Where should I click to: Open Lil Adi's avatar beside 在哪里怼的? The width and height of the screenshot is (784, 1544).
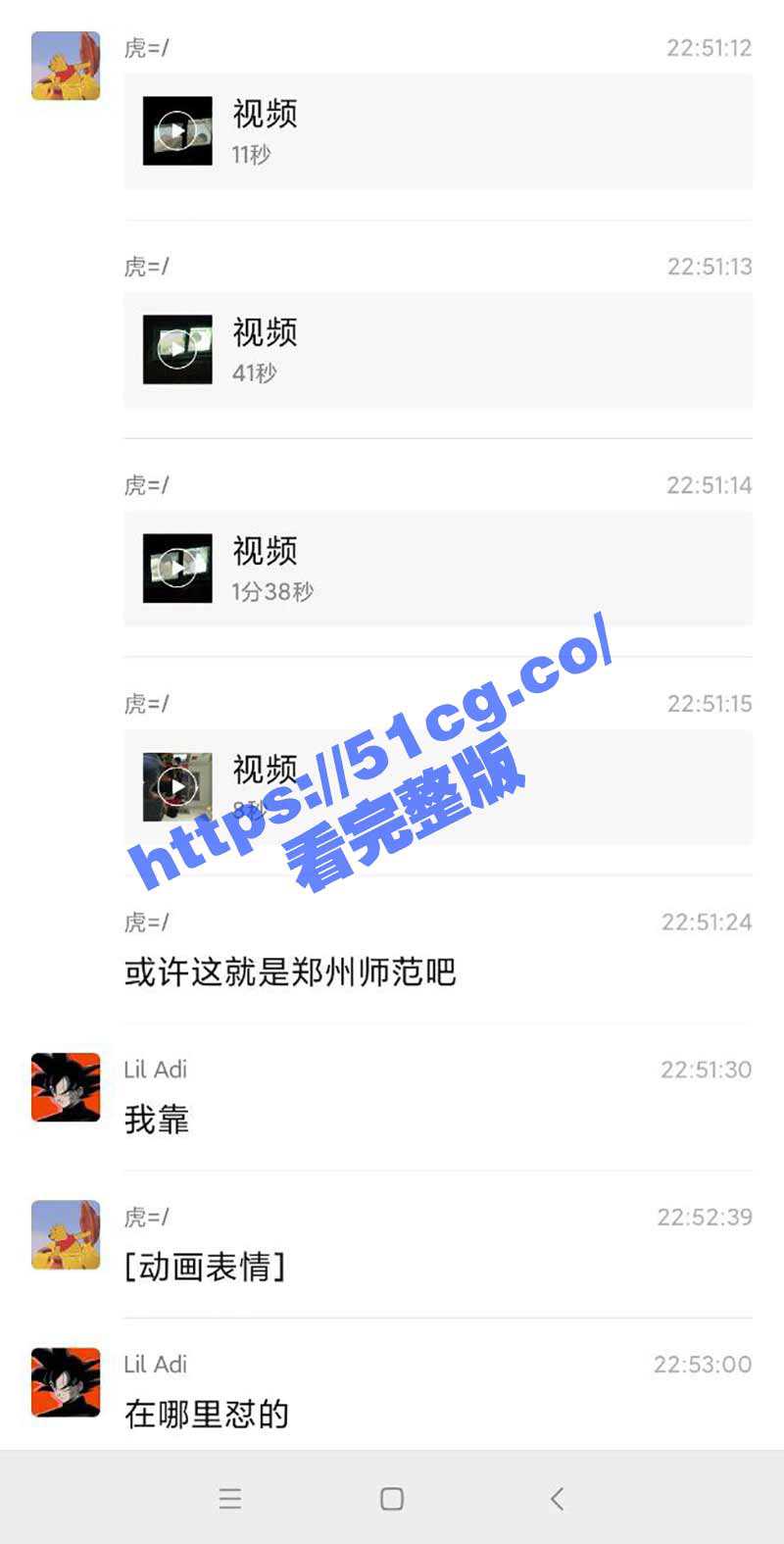point(66,1381)
